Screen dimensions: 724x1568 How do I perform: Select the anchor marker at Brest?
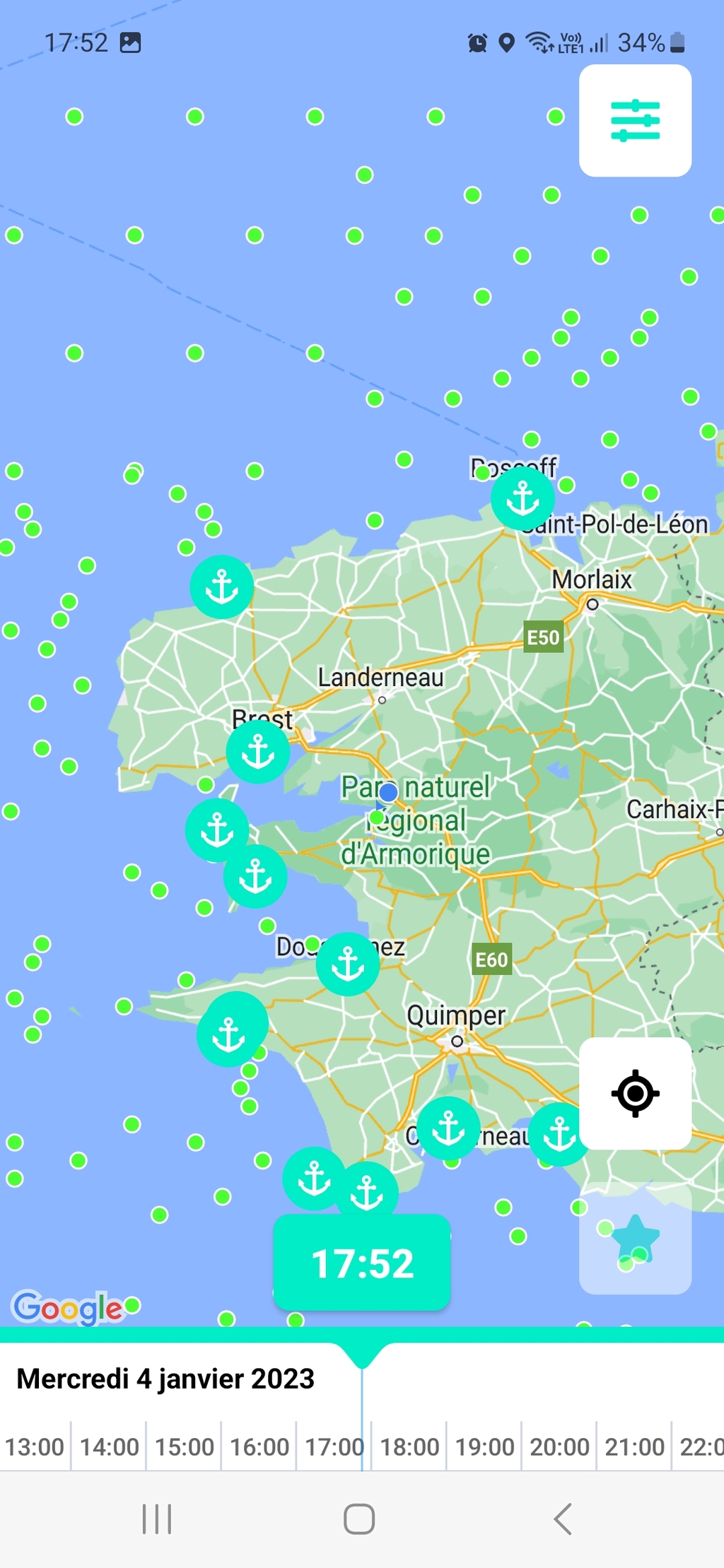(258, 752)
